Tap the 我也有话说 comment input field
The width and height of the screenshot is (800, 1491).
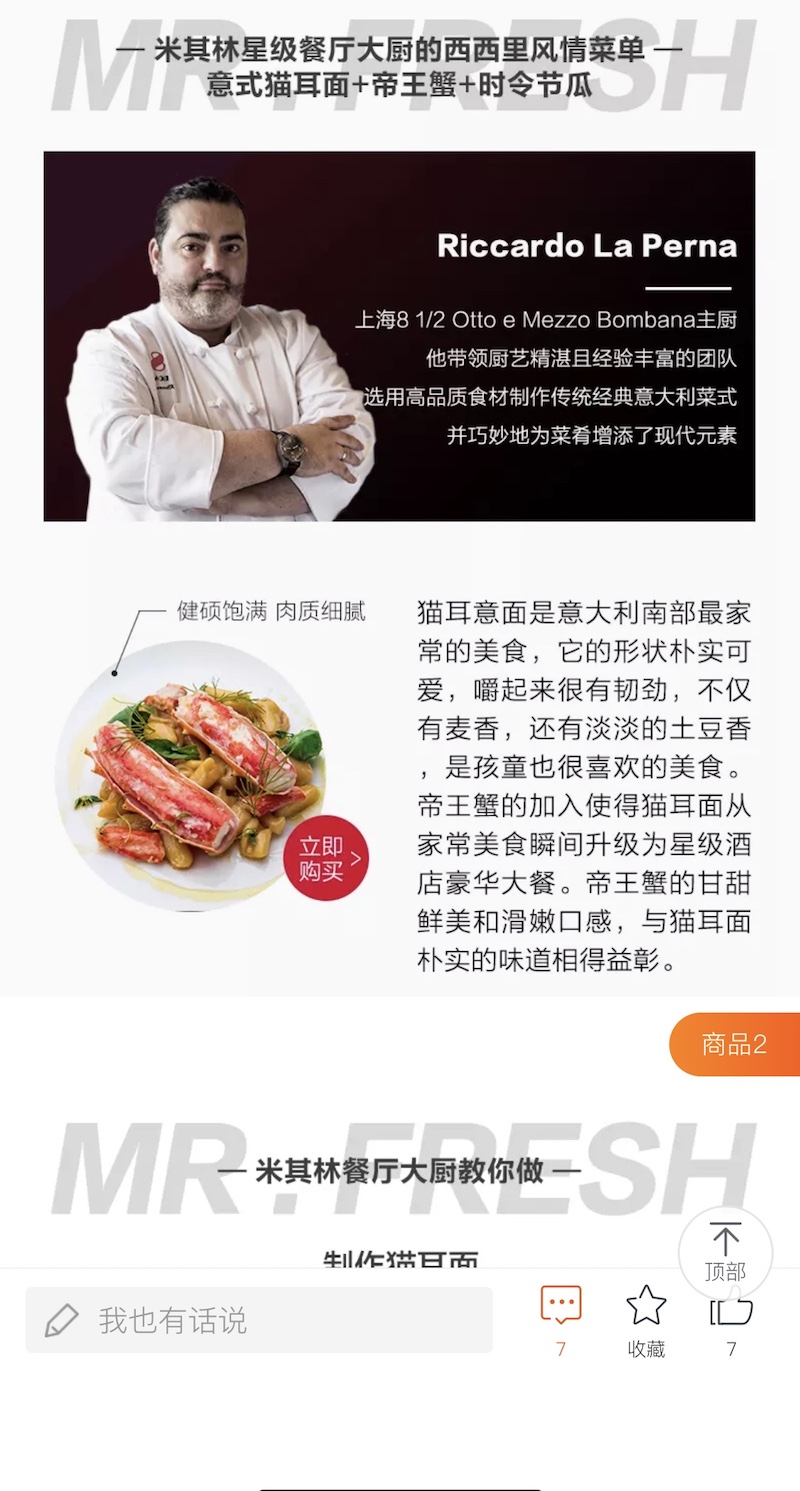pyautogui.click(x=258, y=1320)
